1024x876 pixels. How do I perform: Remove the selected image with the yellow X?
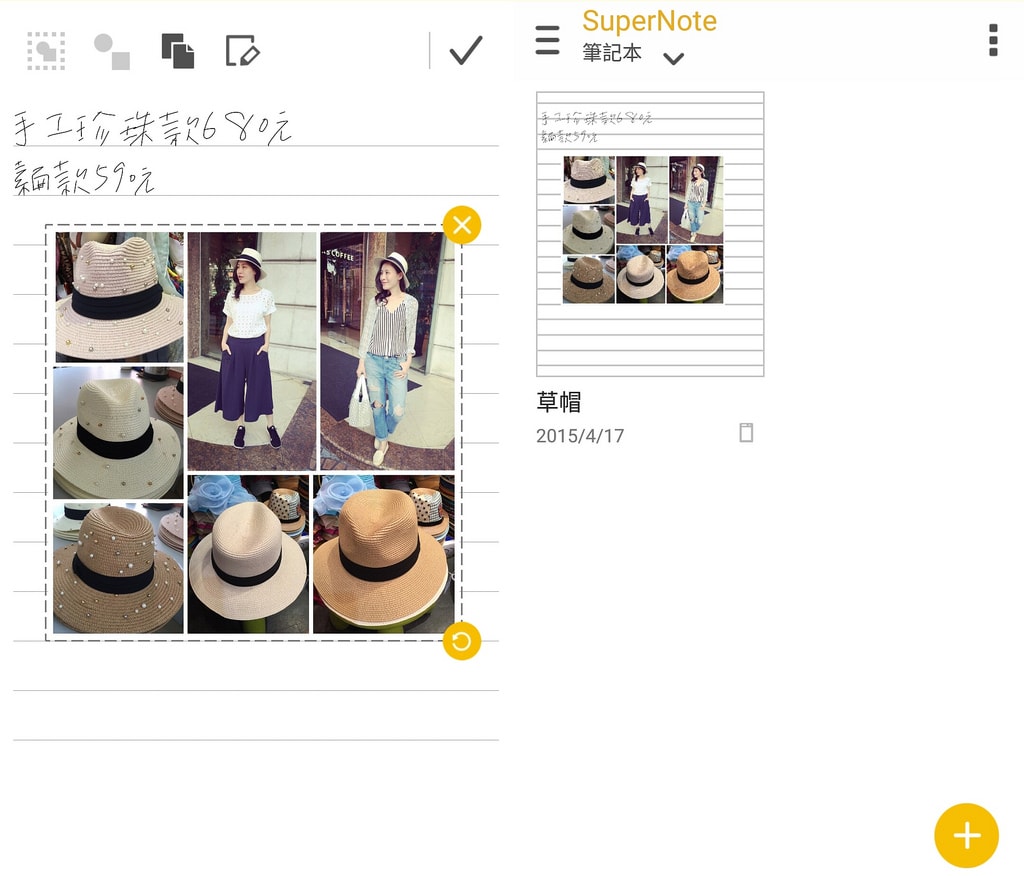coord(461,225)
